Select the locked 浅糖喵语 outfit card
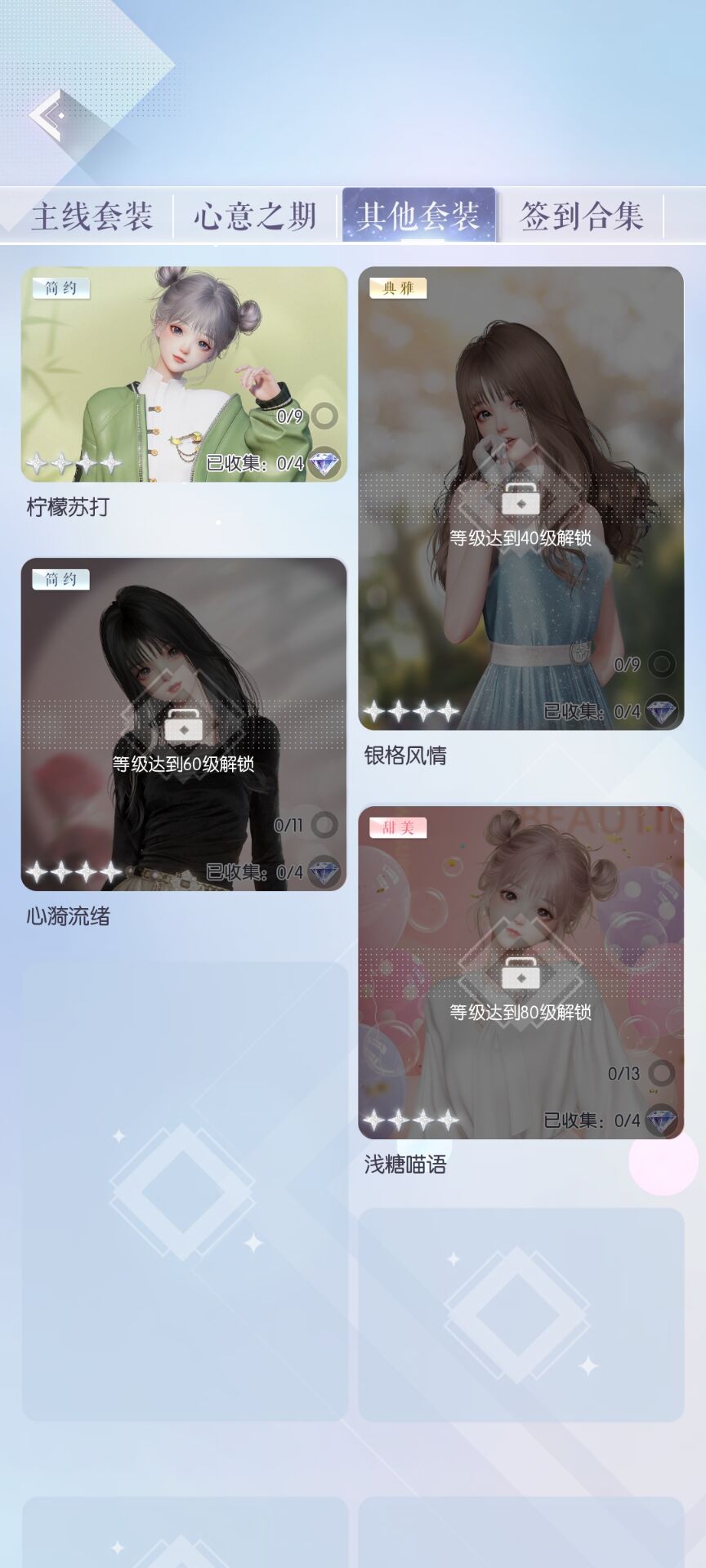706x1568 pixels. (521, 972)
